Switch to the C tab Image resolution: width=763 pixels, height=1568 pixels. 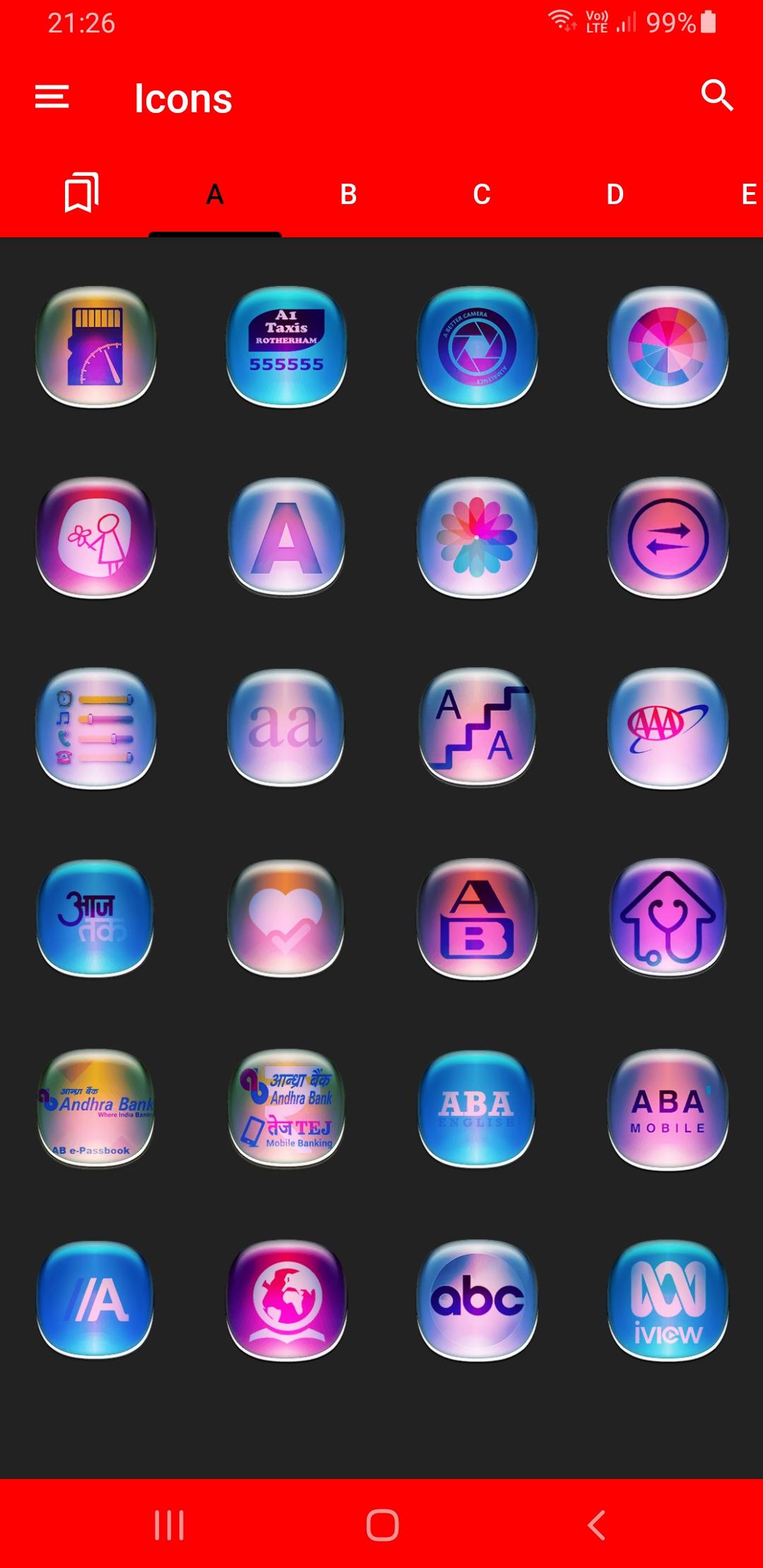click(x=482, y=194)
